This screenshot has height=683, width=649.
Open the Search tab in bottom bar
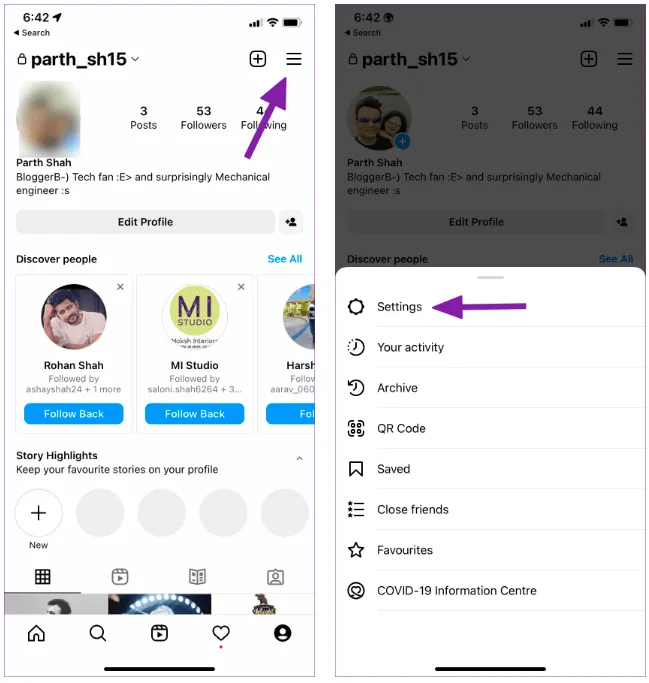[x=98, y=633]
